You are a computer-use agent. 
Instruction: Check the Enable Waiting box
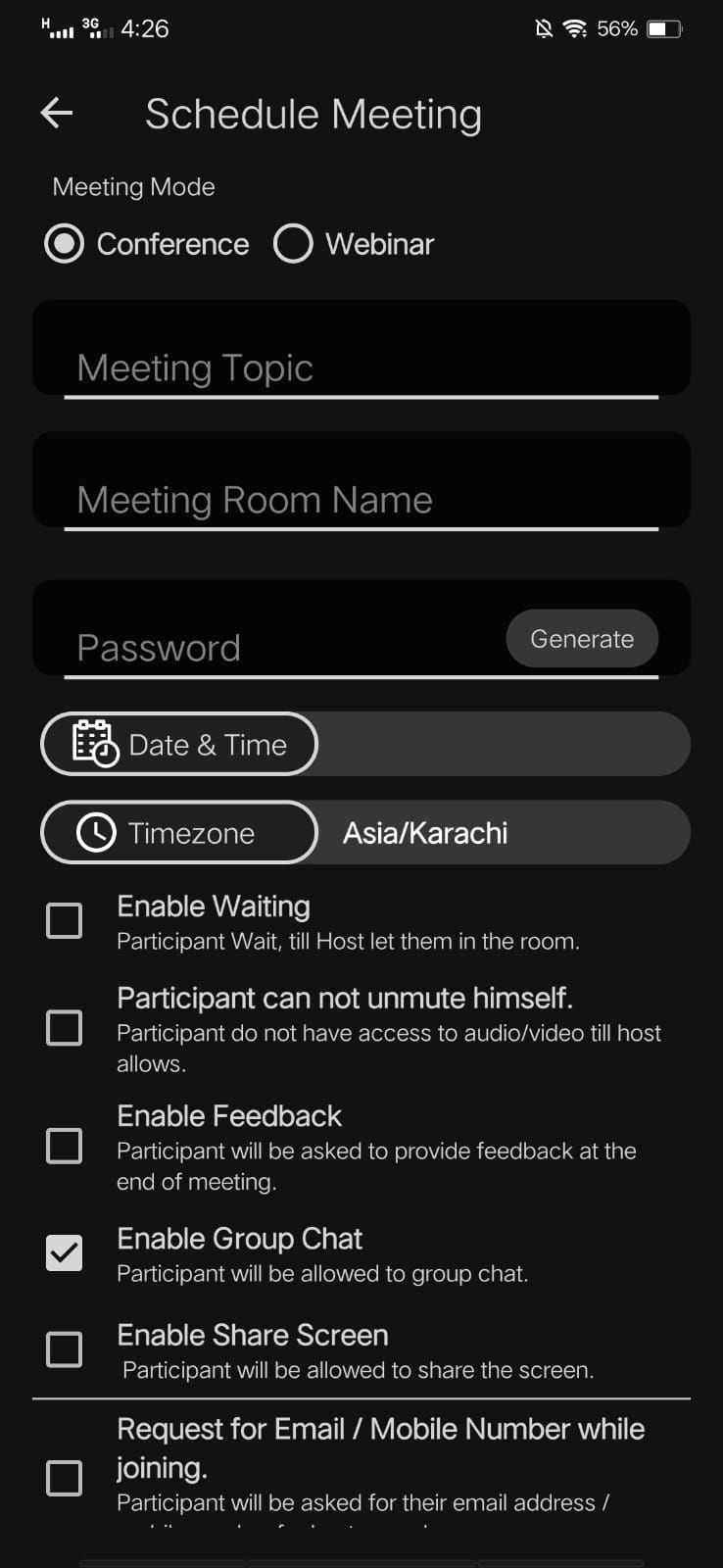coord(65,921)
